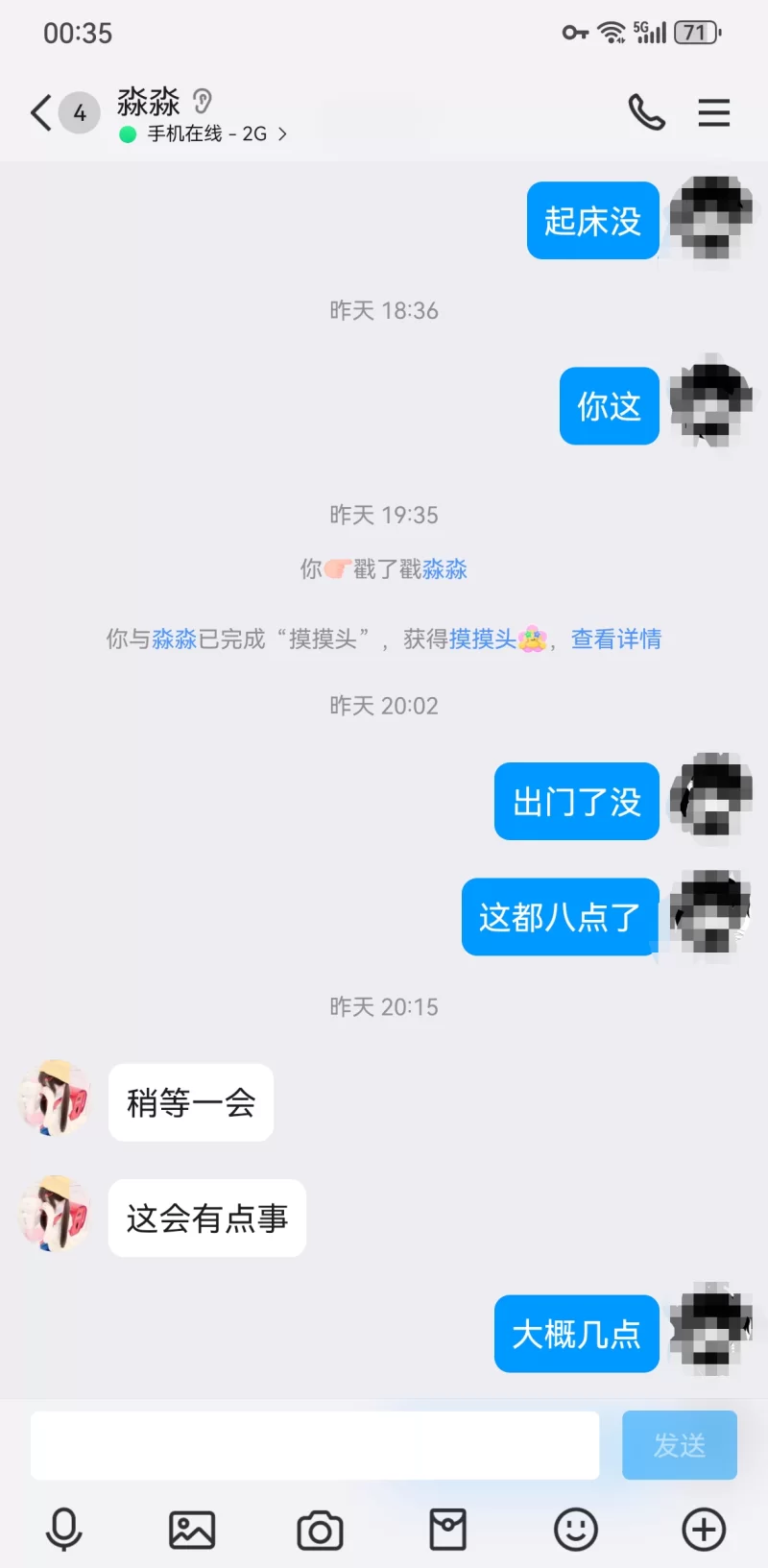Go back to the message list
The width and height of the screenshot is (768, 1568).
click(x=40, y=113)
